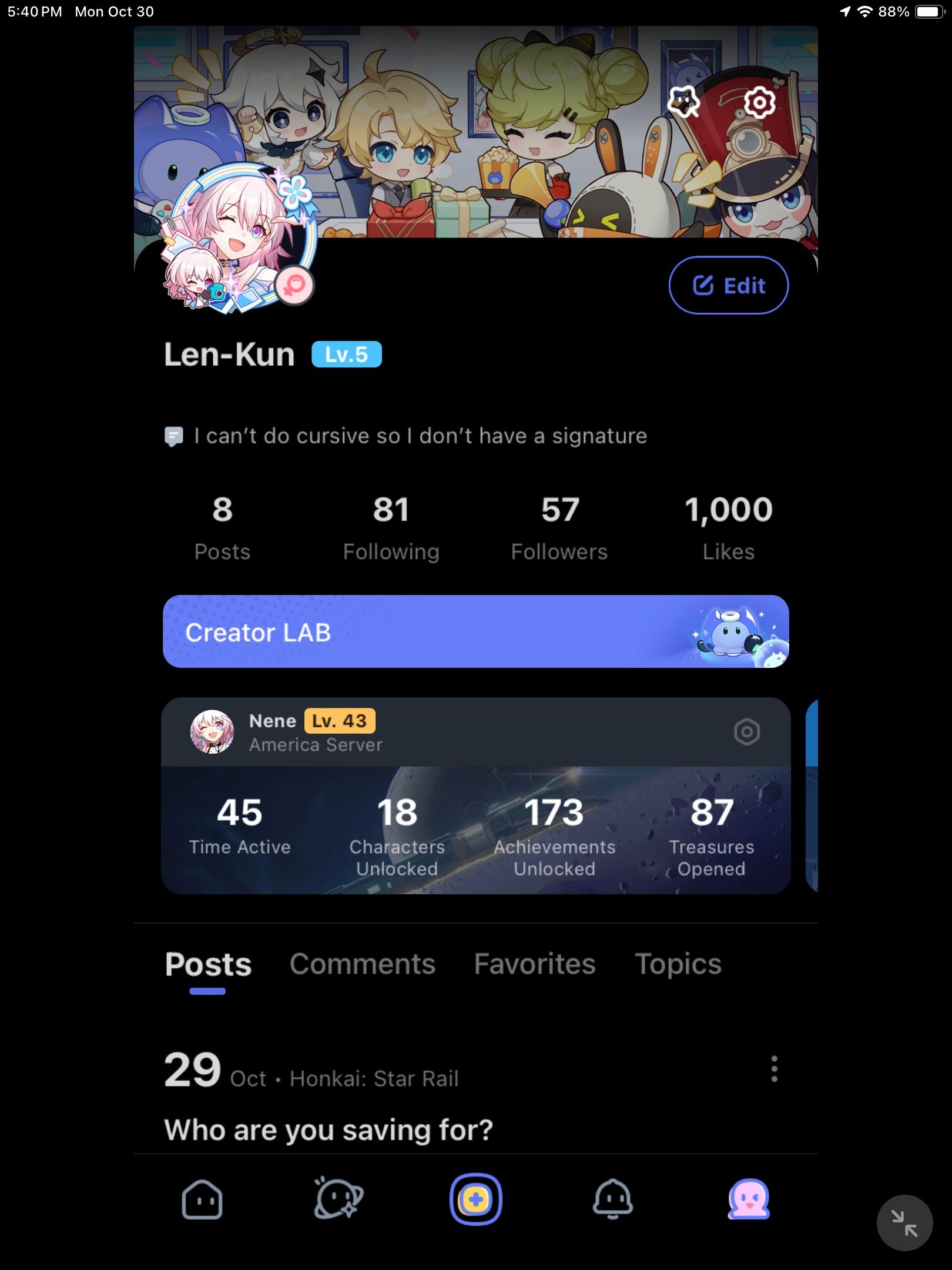
Task: View the Followers list
Action: tap(559, 527)
